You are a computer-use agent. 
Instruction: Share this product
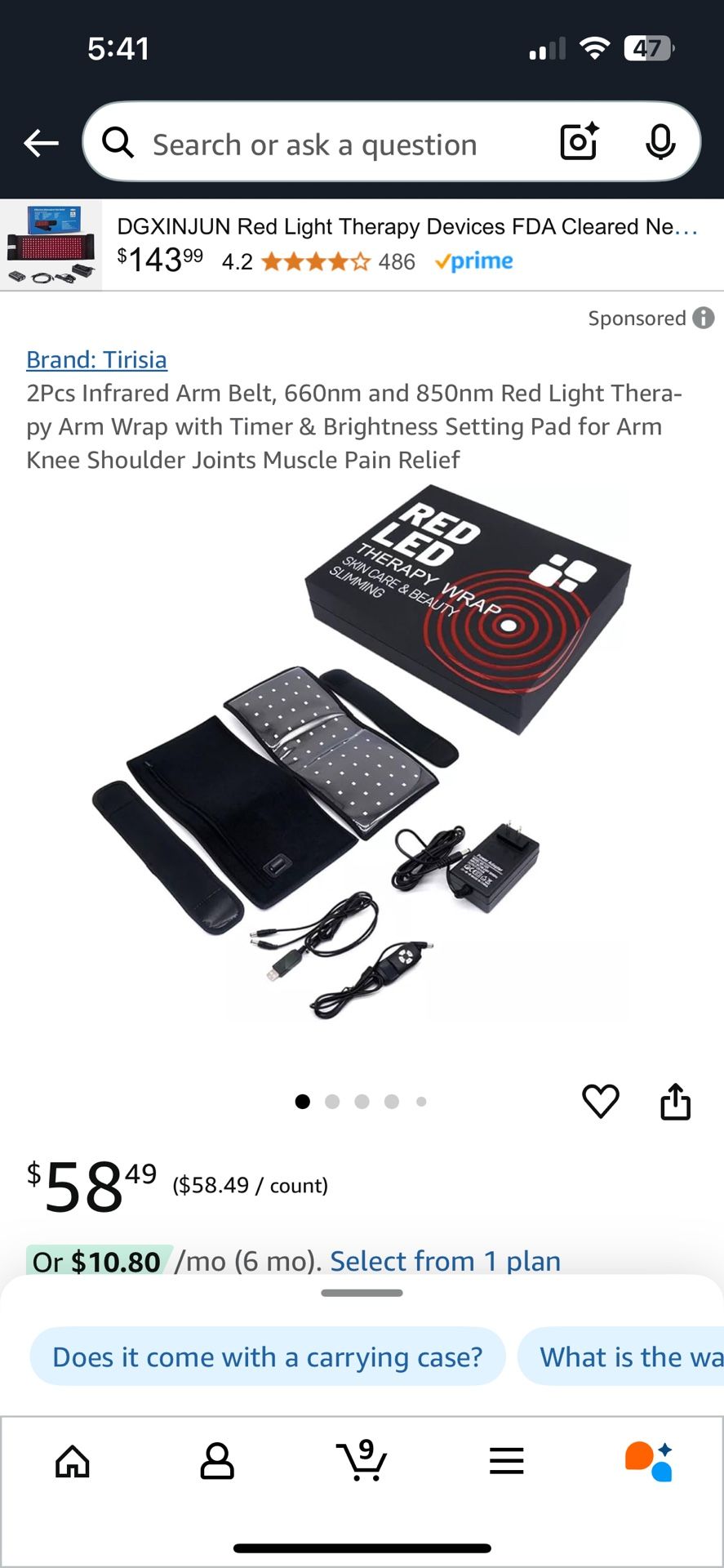click(x=675, y=1101)
